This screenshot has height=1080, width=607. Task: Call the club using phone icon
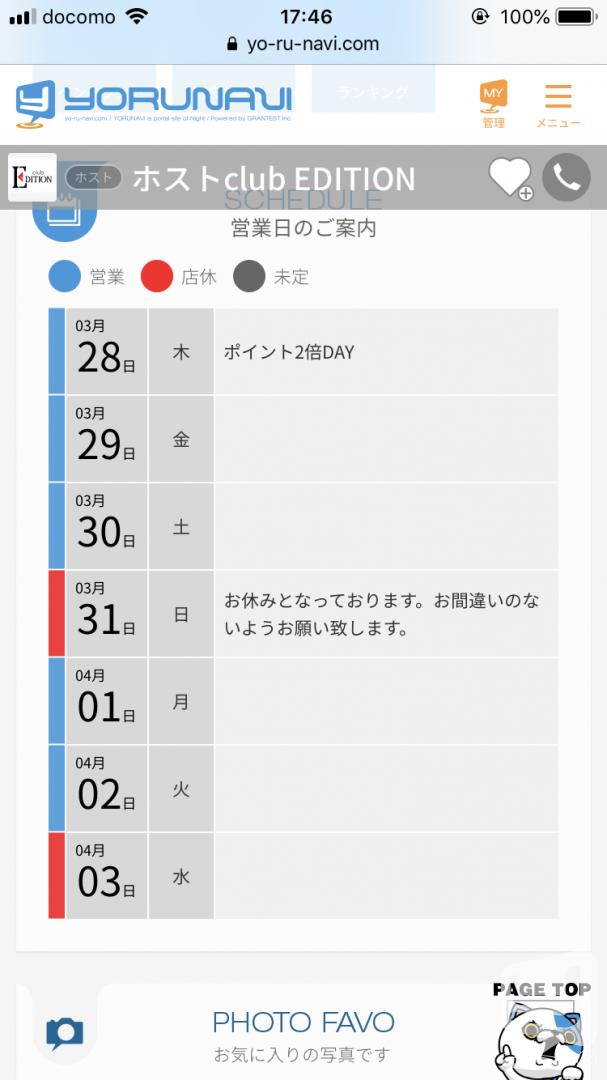click(566, 177)
